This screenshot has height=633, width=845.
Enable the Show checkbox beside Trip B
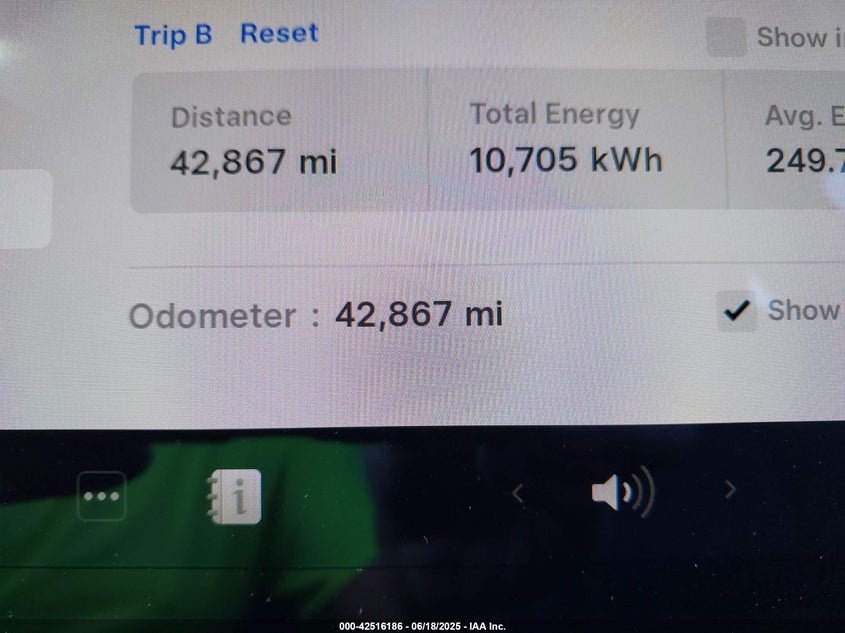point(726,38)
